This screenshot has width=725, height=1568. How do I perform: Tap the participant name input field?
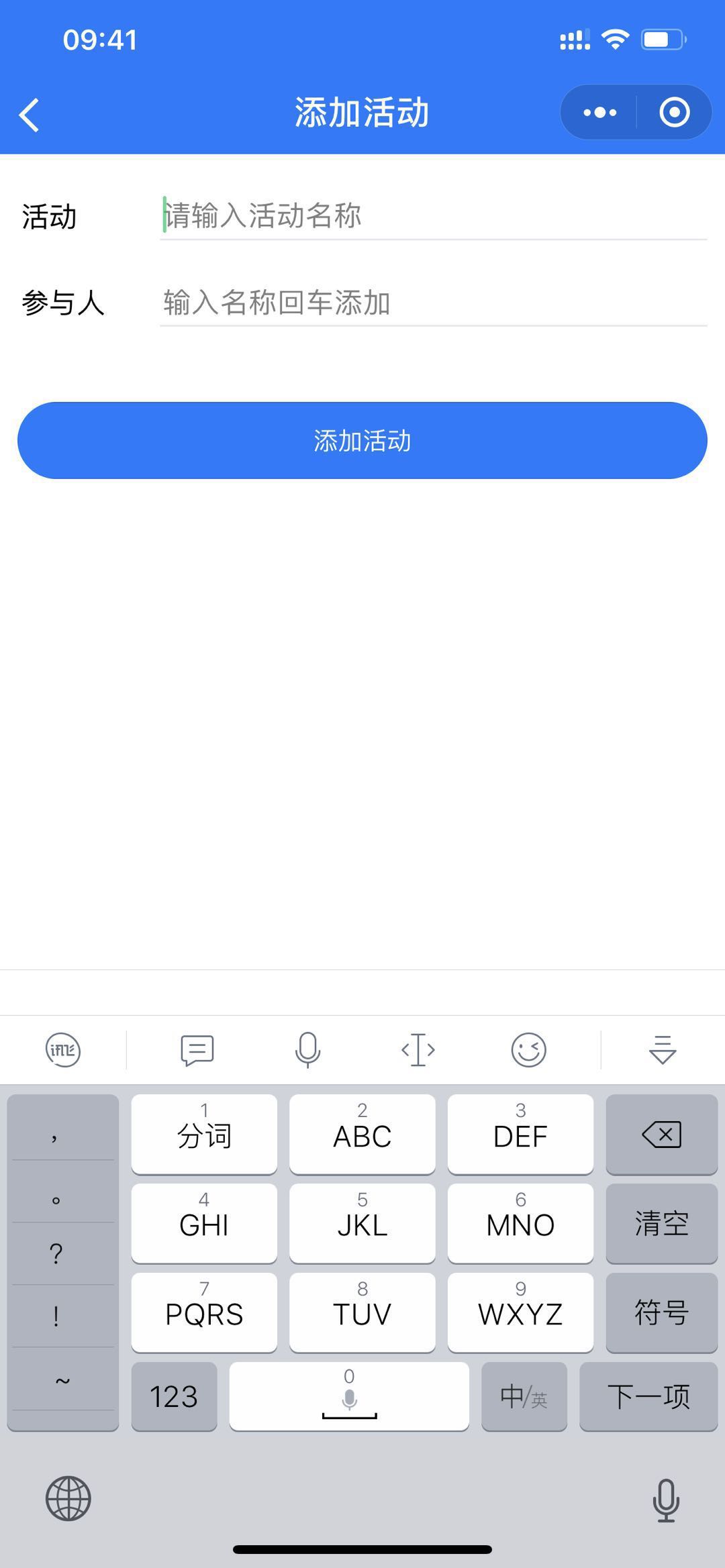coord(433,303)
